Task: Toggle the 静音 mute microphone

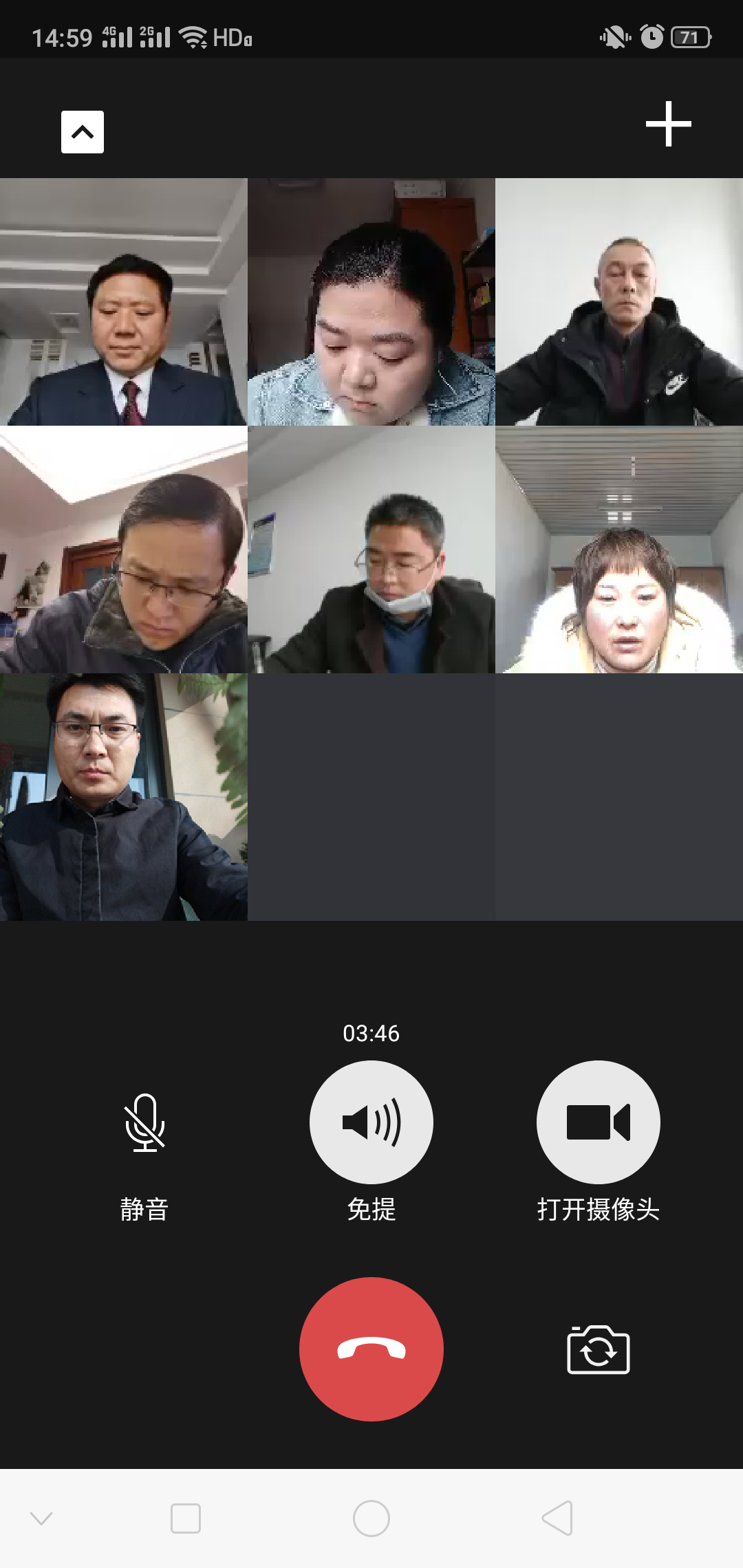Action: [x=144, y=1122]
